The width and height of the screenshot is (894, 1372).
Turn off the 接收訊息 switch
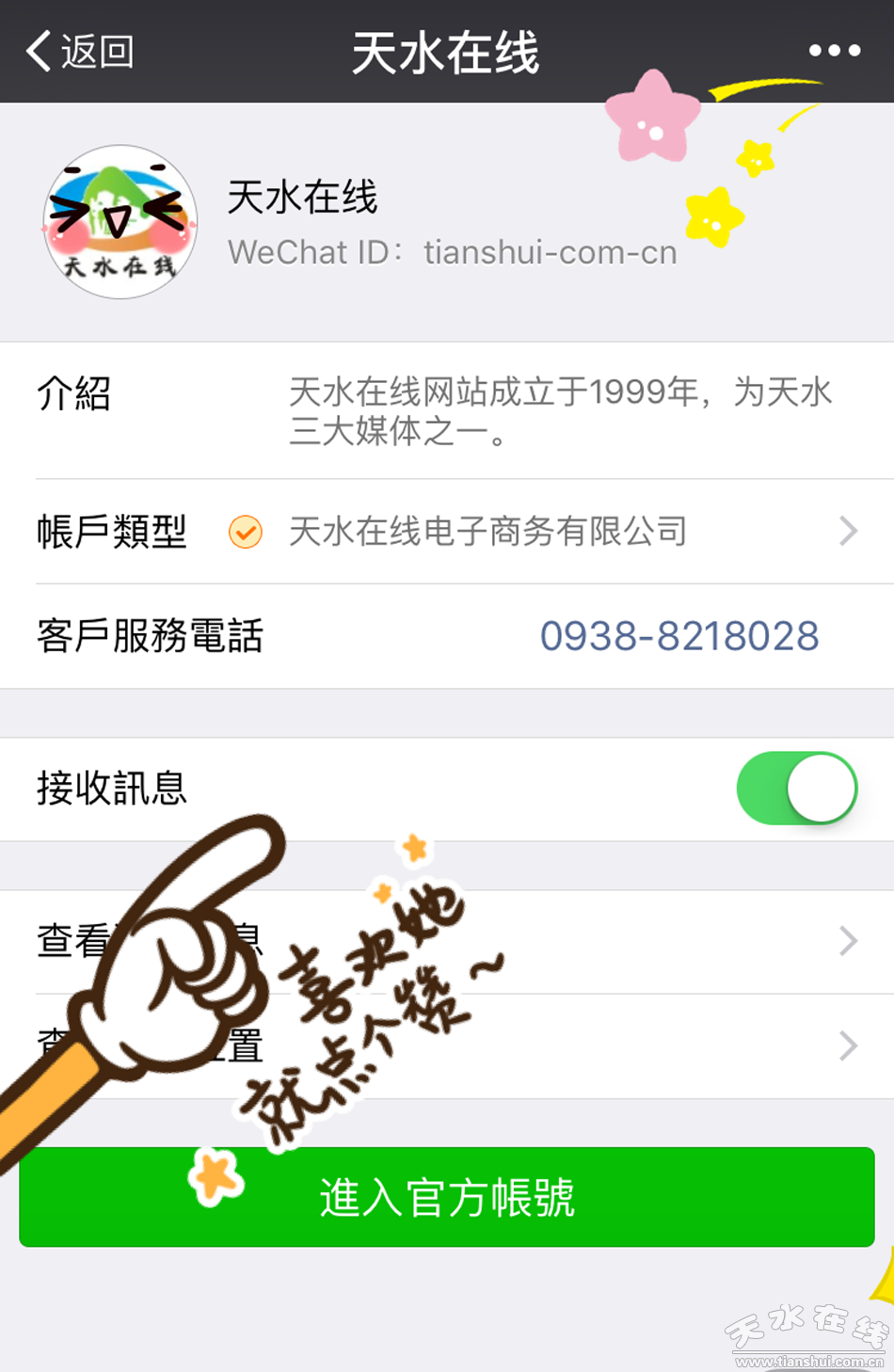point(796,789)
